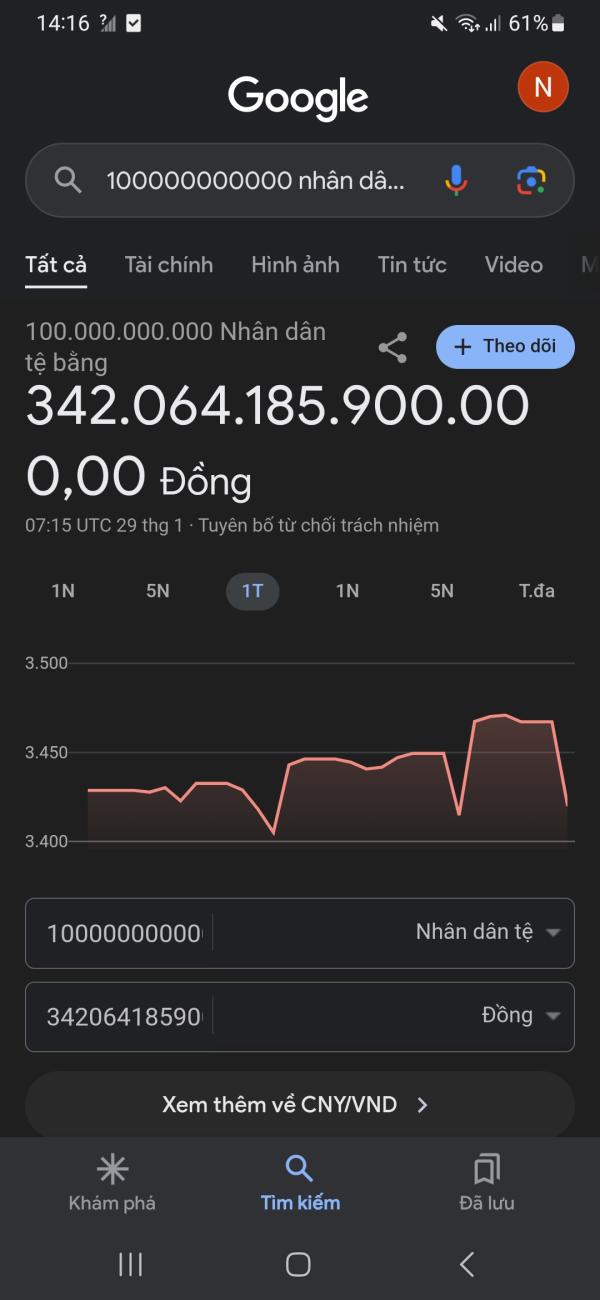
Task: Open Xem thêm về CNY/VND
Action: pos(299,1105)
